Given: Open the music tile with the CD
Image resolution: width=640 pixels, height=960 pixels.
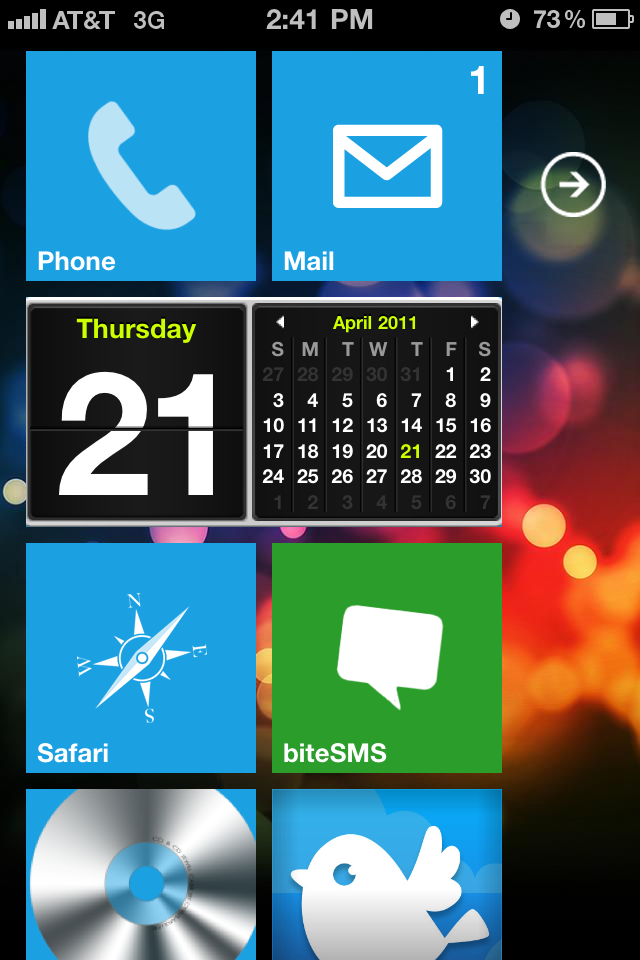Looking at the screenshot, I should click(x=141, y=875).
